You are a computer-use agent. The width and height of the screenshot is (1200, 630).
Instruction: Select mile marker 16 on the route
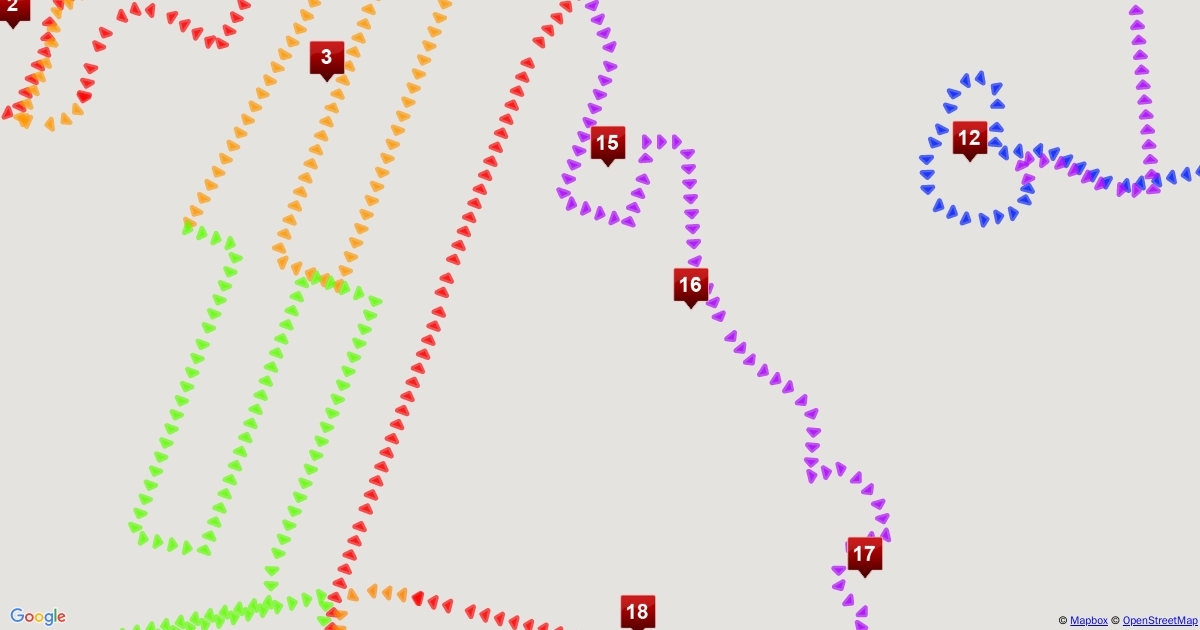tap(690, 285)
